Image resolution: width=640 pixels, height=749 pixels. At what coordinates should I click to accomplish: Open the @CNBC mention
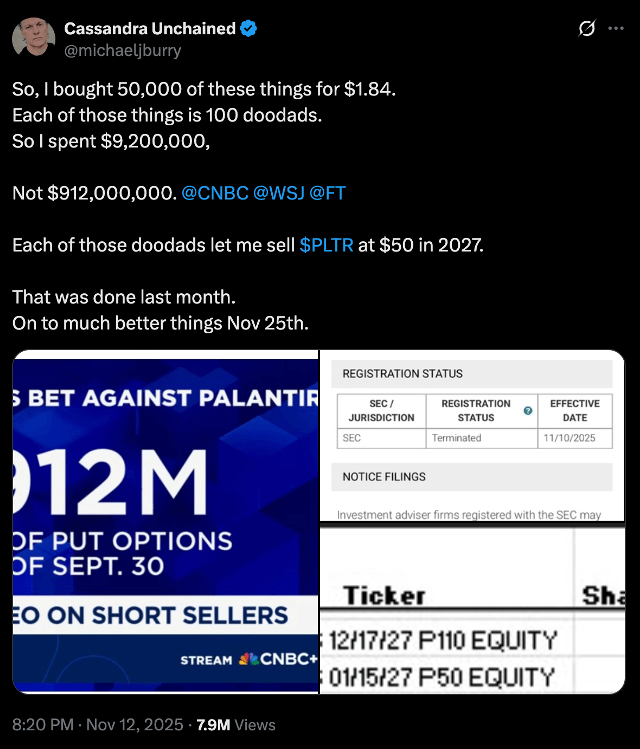(215, 193)
